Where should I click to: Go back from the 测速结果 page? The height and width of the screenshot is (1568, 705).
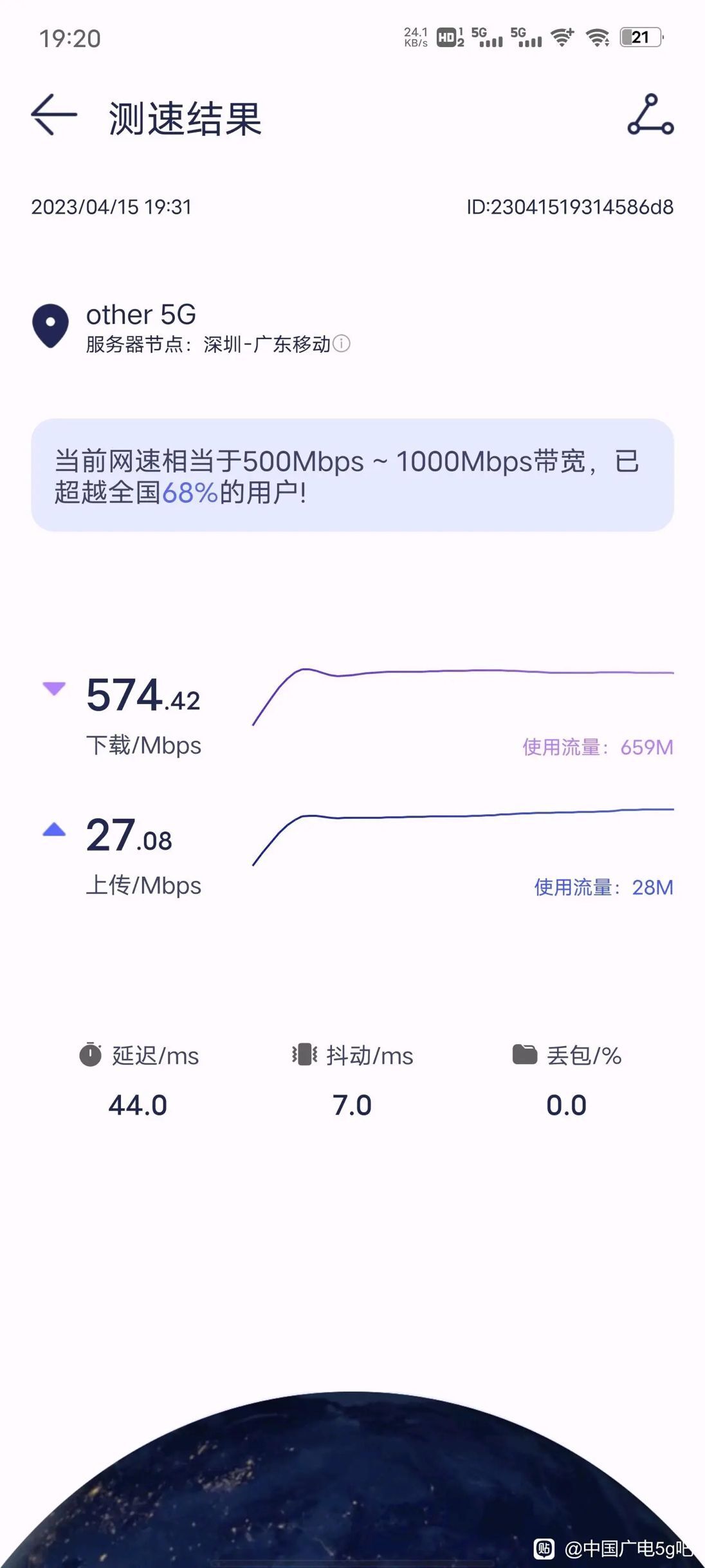coord(54,115)
